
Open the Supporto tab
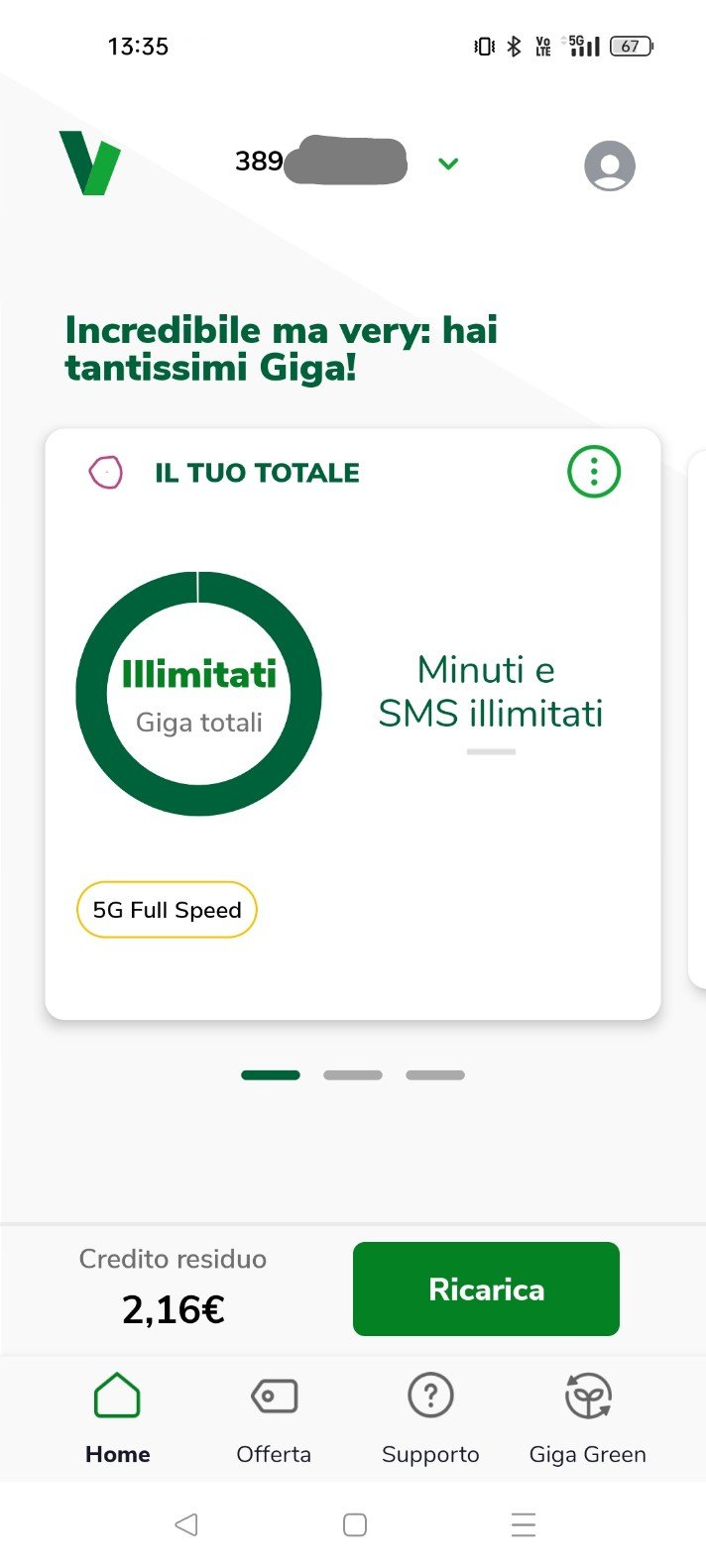(430, 1417)
